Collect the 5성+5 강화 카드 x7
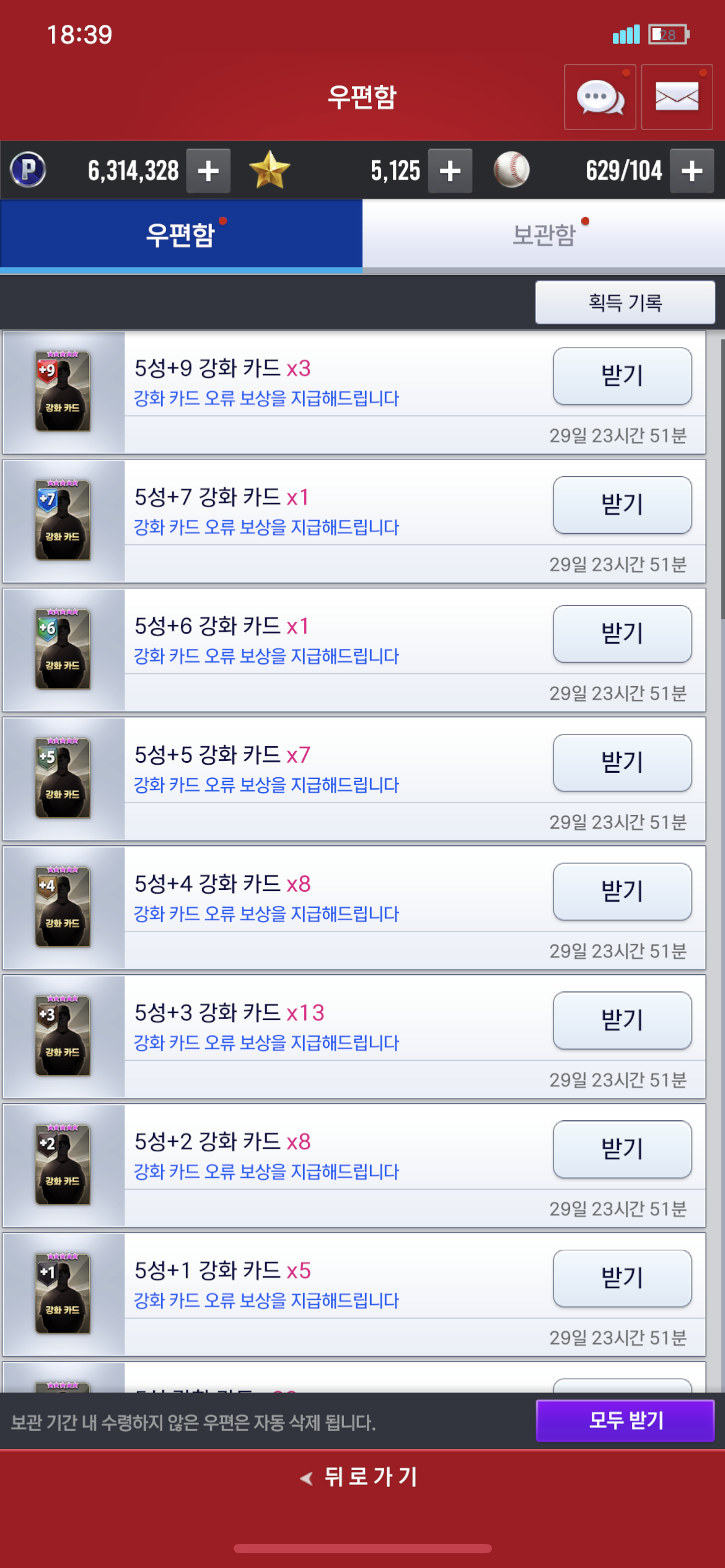The height and width of the screenshot is (1568, 725). coord(622,762)
